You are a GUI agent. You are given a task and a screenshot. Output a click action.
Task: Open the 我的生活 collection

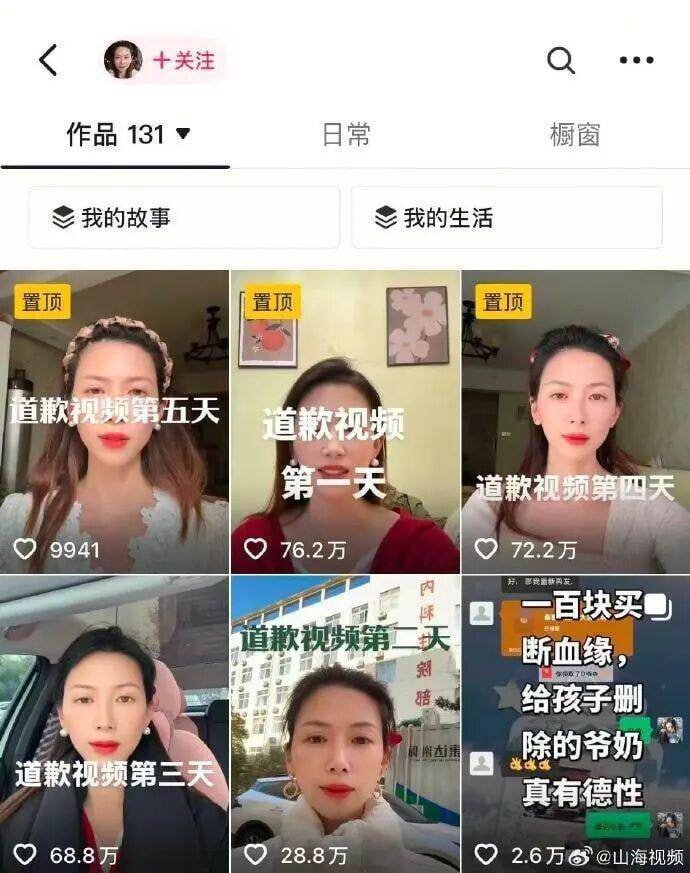coord(506,217)
